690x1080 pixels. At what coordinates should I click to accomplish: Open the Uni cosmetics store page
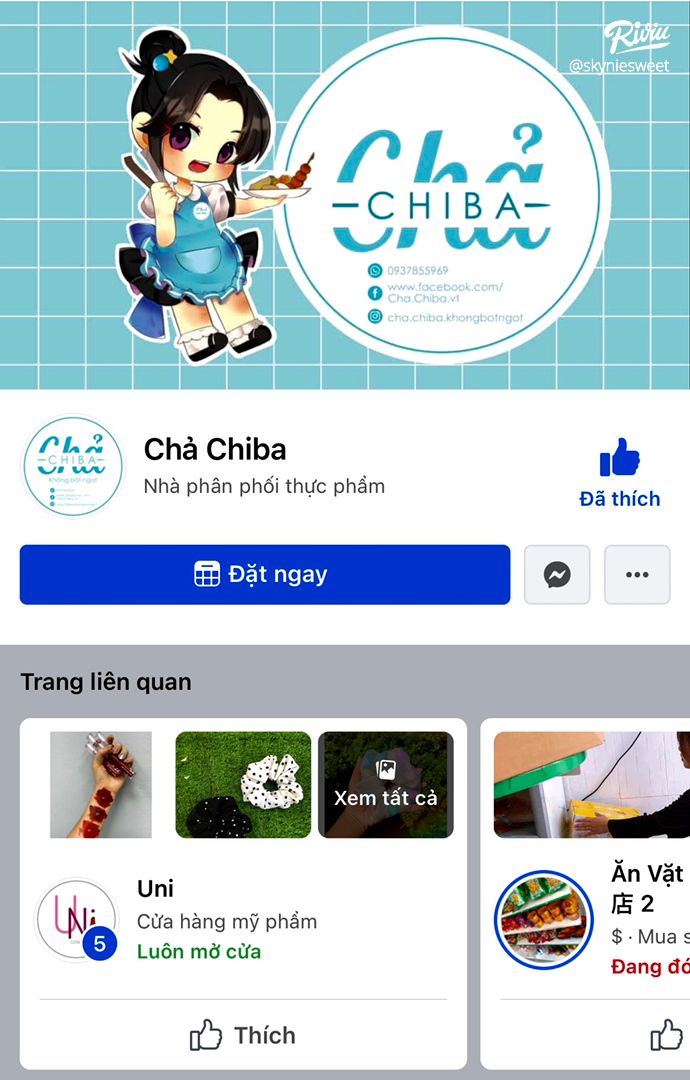(x=155, y=889)
